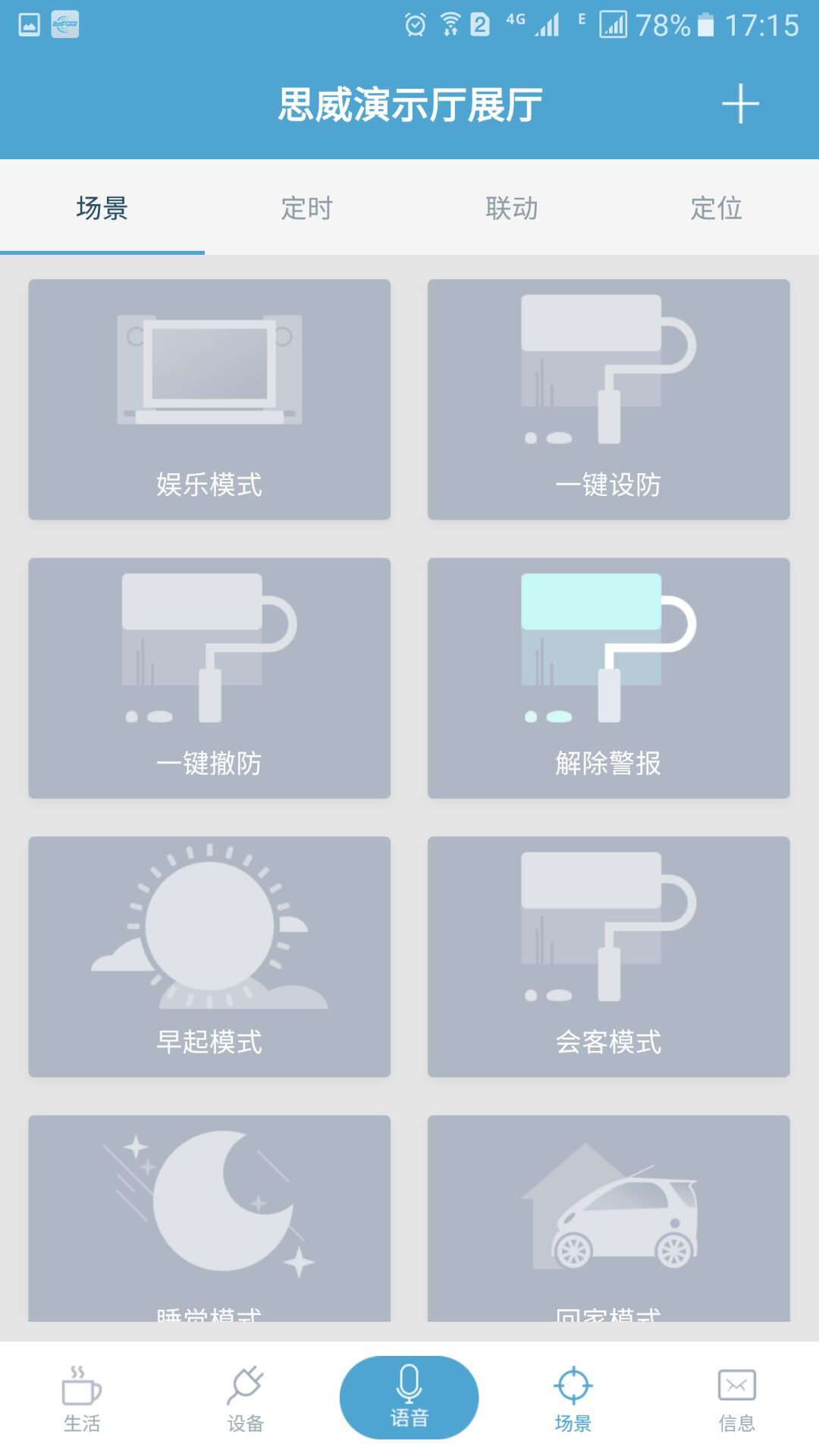Select the 场景 top tab

coord(102,208)
